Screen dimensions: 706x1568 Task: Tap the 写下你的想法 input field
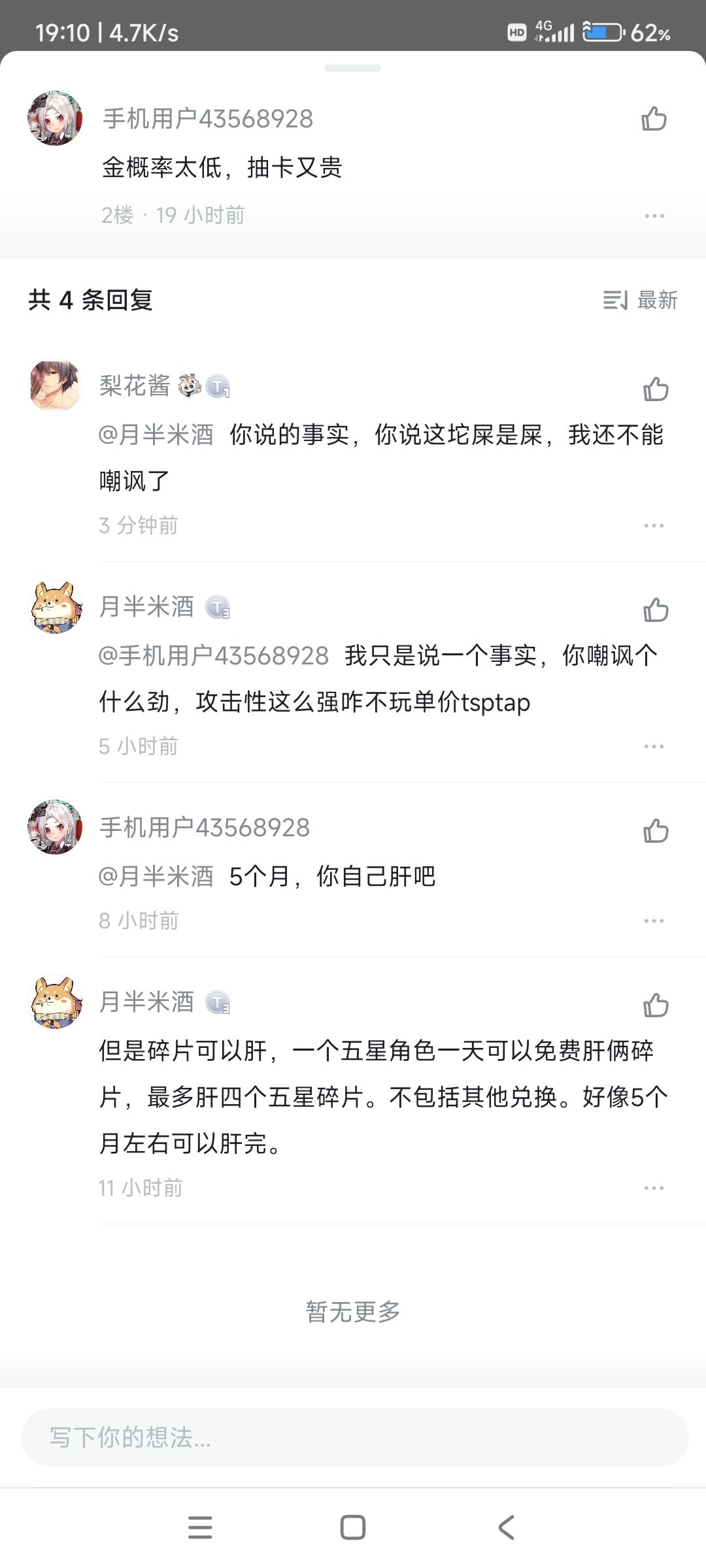tap(354, 1437)
